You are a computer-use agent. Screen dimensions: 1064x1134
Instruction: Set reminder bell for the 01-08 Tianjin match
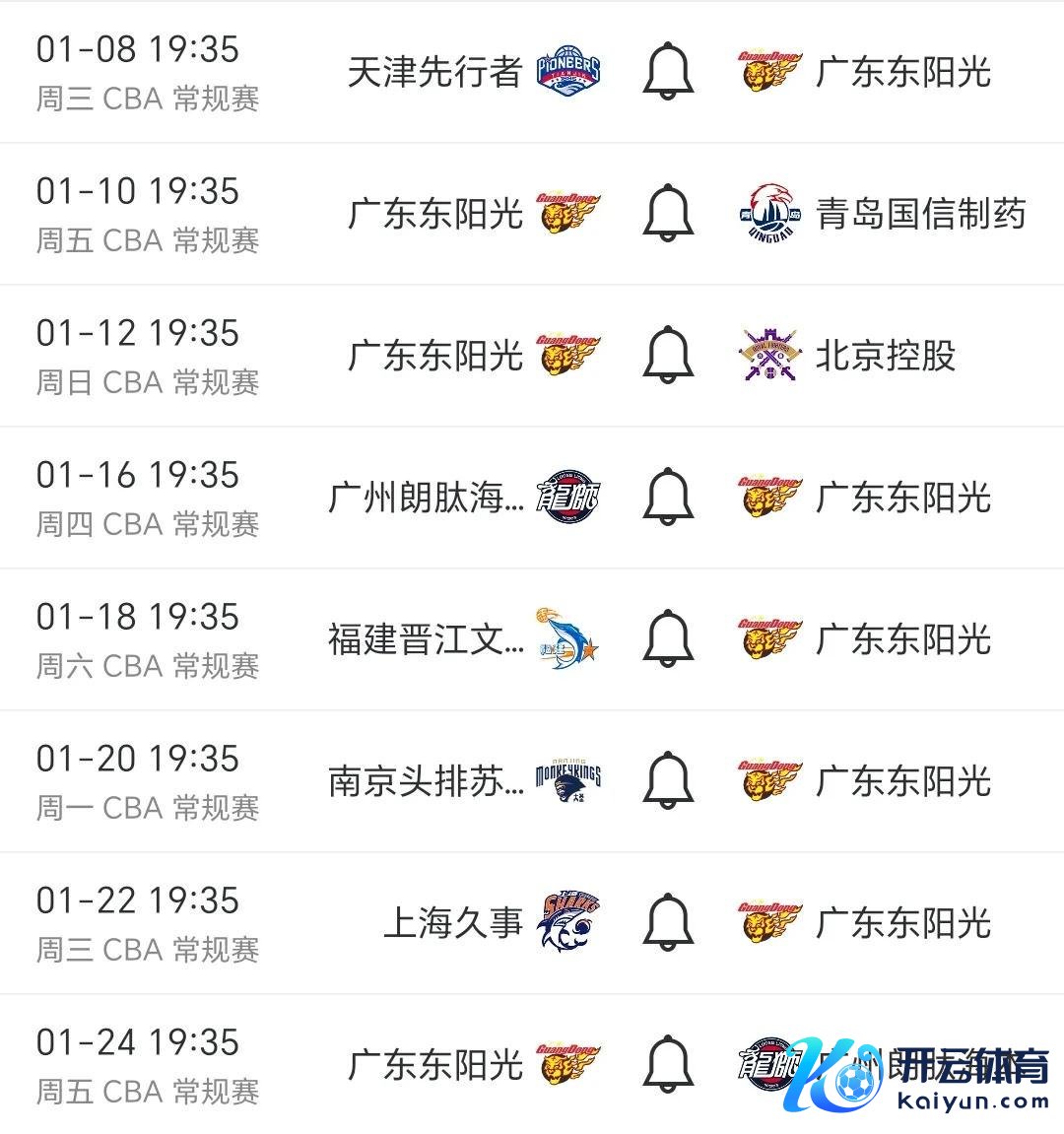(668, 71)
